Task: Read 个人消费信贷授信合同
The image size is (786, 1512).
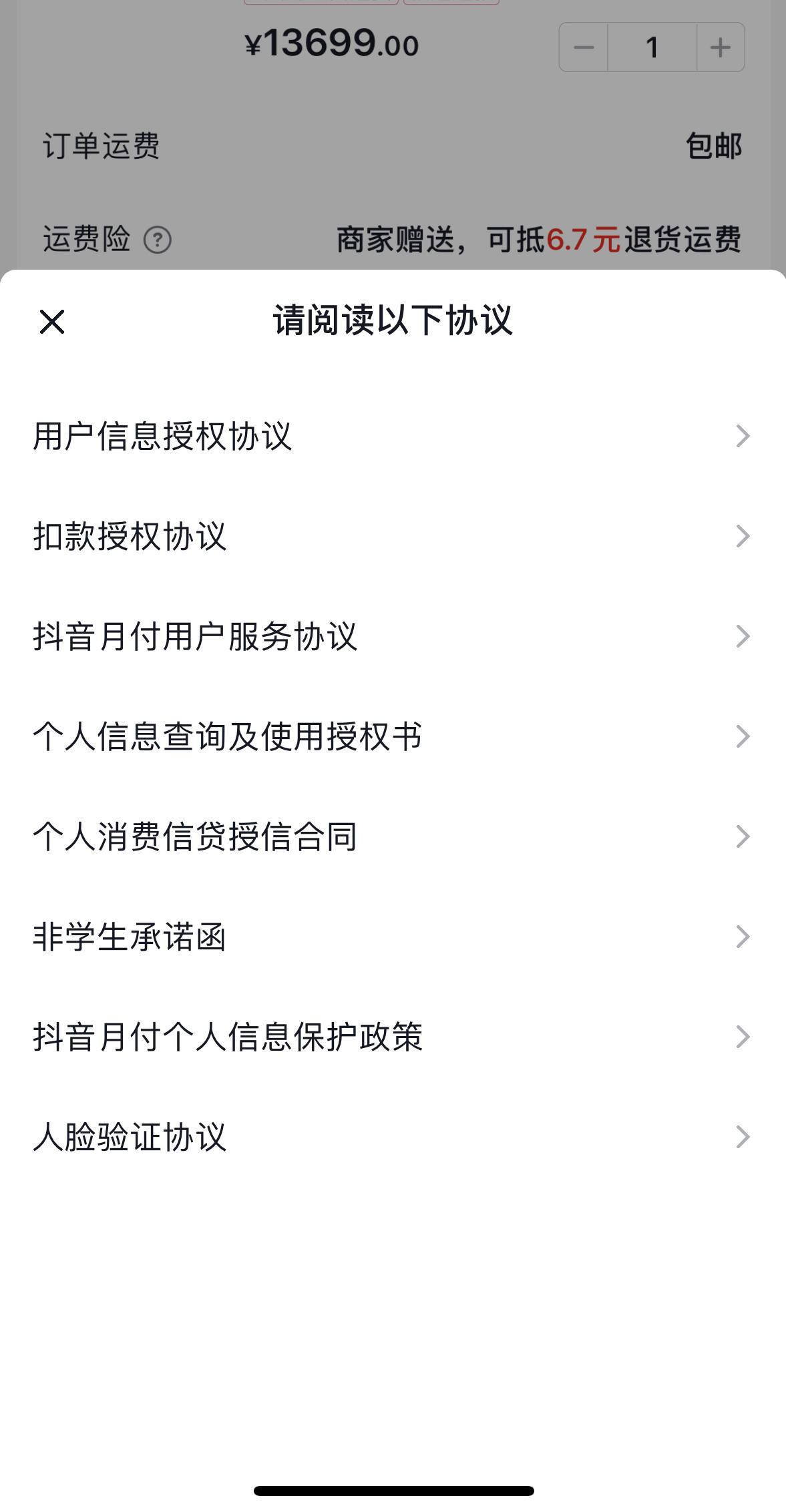Action: (393, 836)
